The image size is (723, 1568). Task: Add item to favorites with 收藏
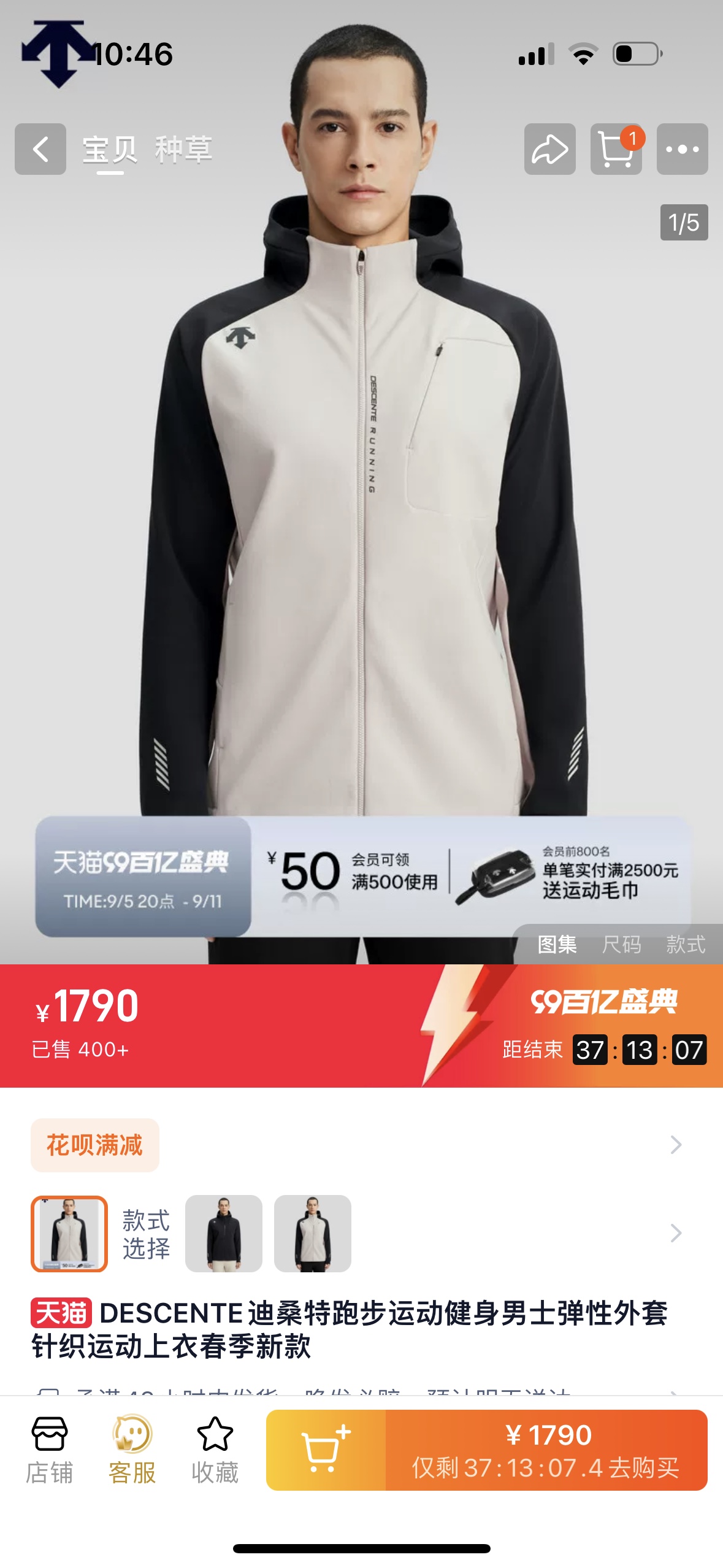click(x=215, y=1450)
